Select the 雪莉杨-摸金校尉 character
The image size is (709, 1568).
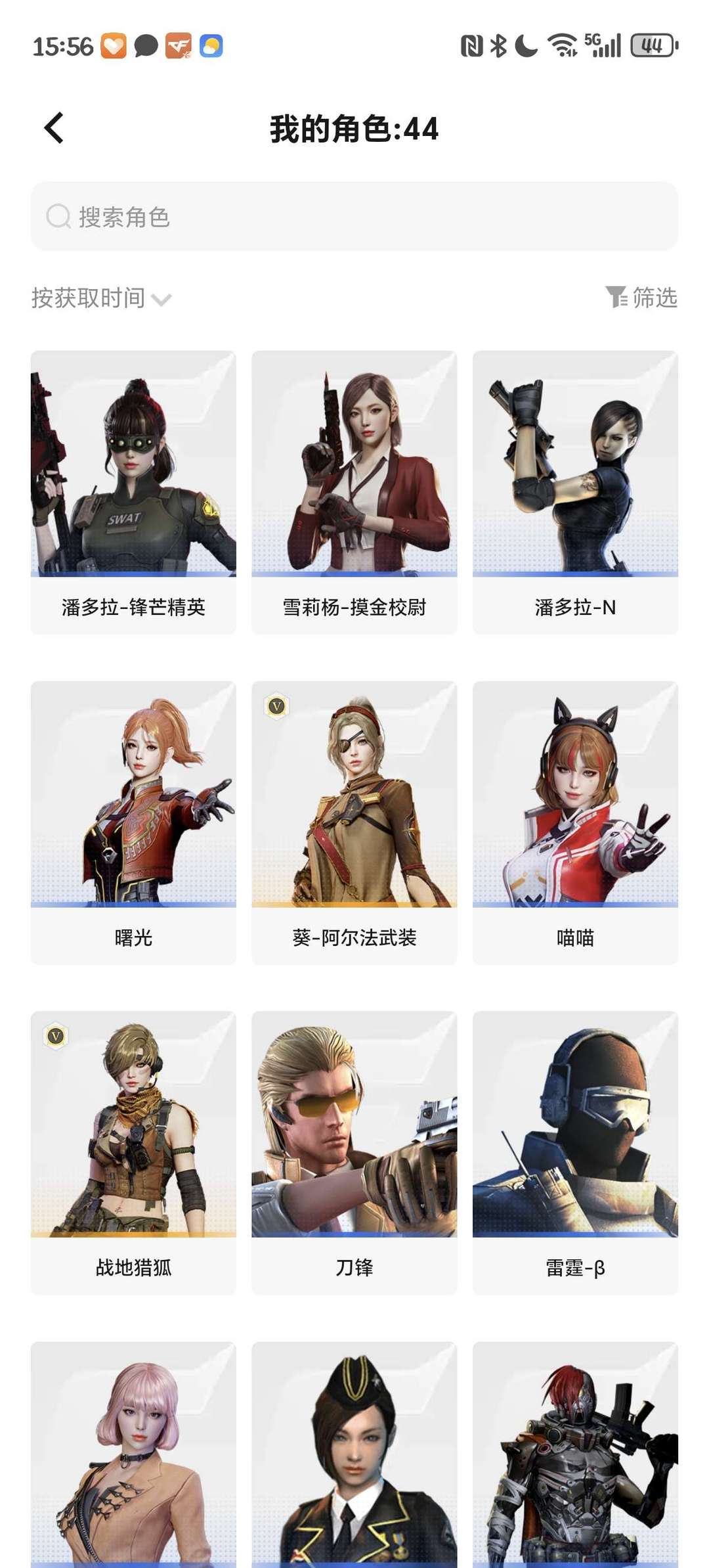[354, 492]
